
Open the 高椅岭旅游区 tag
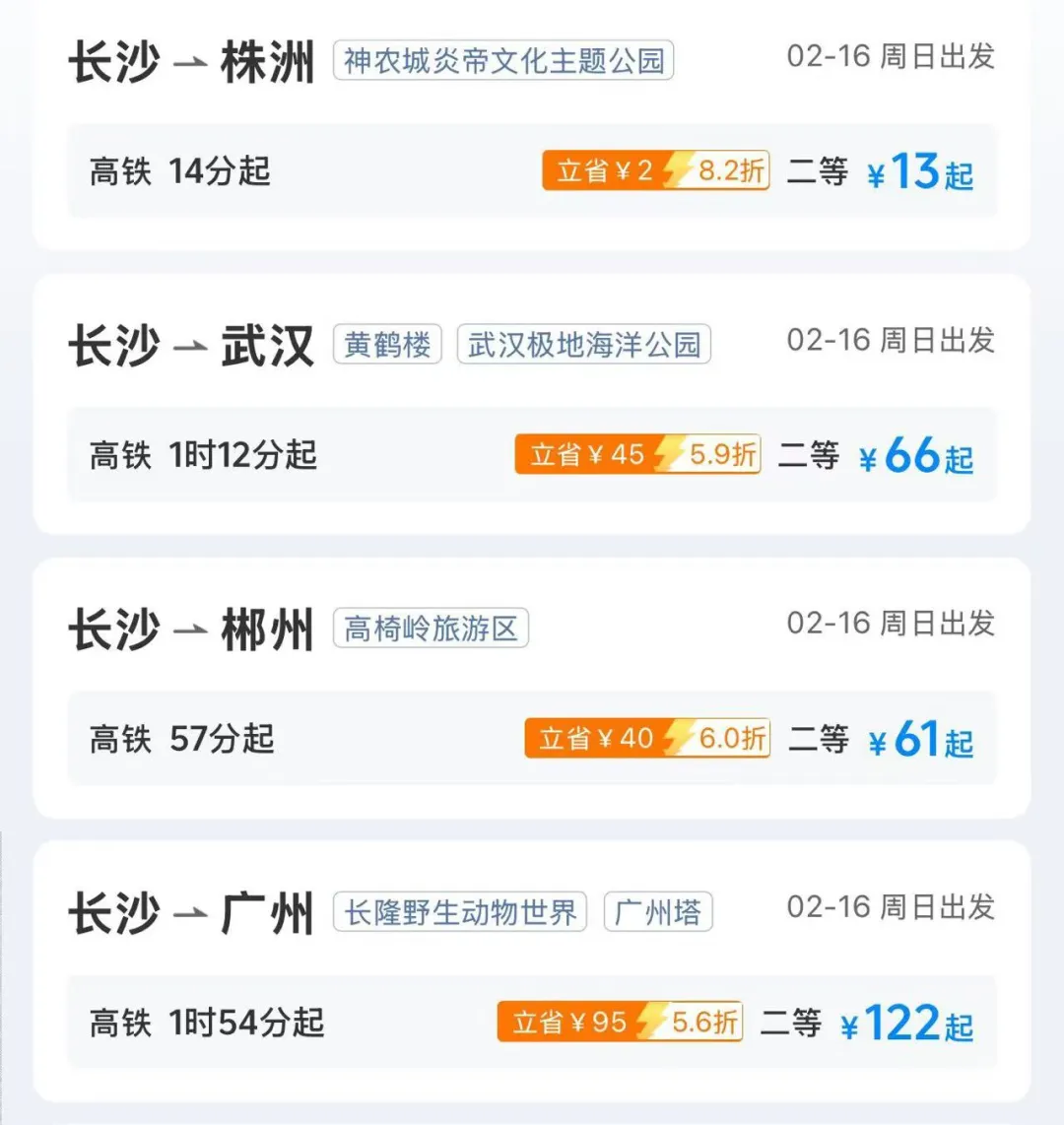click(x=431, y=629)
